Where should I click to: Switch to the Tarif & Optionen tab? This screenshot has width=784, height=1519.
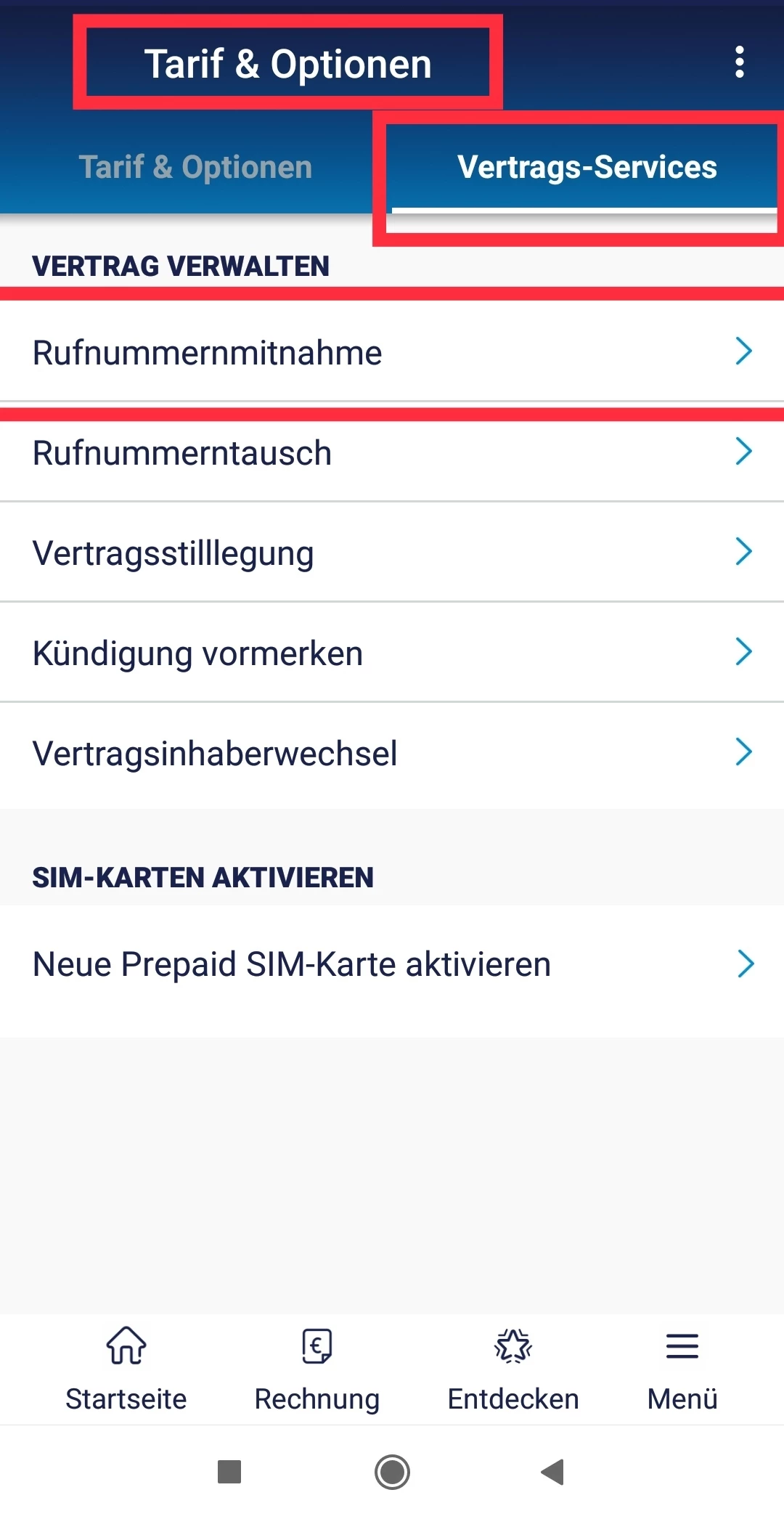pos(195,168)
